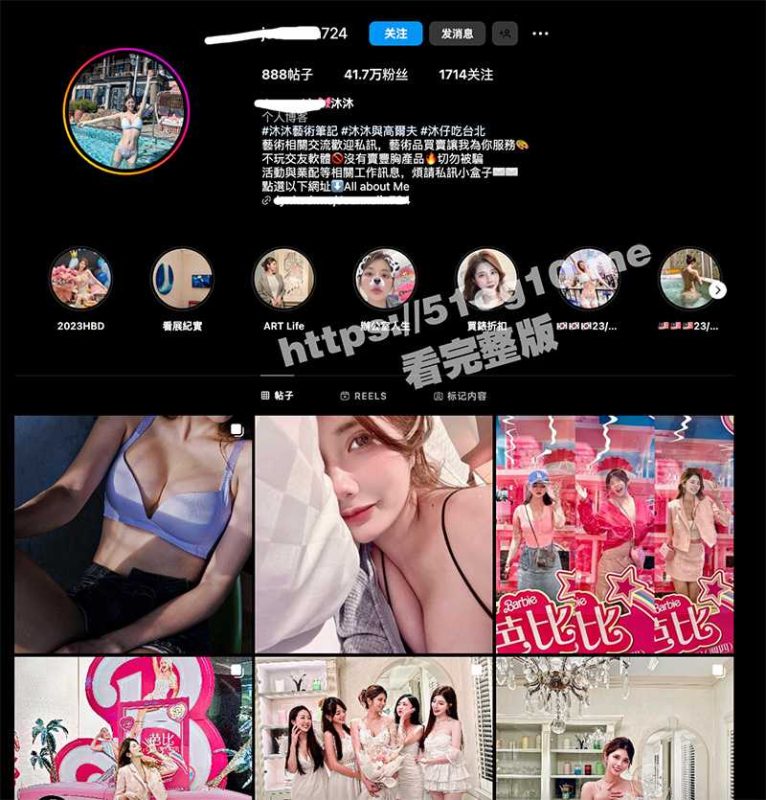Viewport: 766px width, 800px height.
Task: Open the 41.7万粉丝 followers list
Action: coord(375,75)
